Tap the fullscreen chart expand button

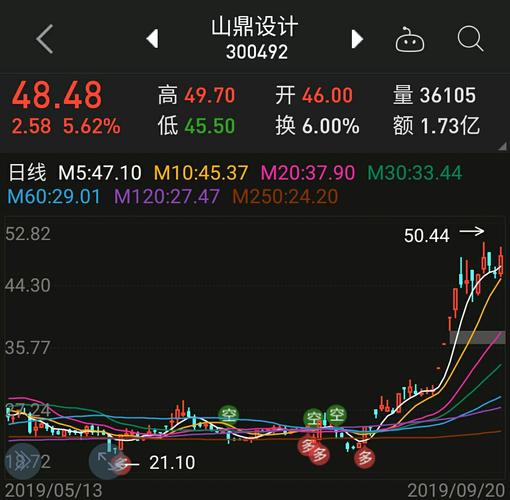point(104,460)
